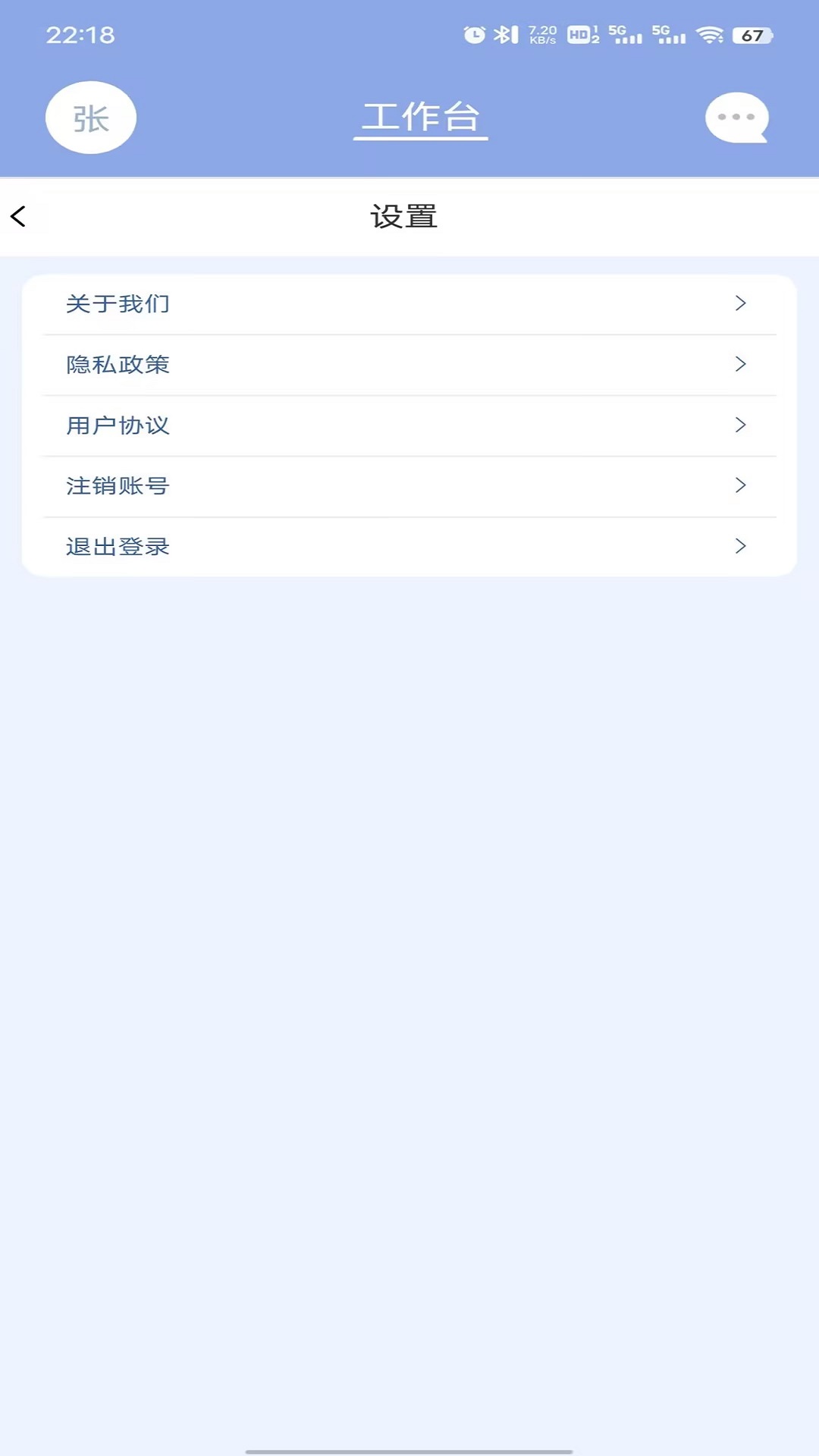Expand the 用户协议 row chevron

coord(741,425)
